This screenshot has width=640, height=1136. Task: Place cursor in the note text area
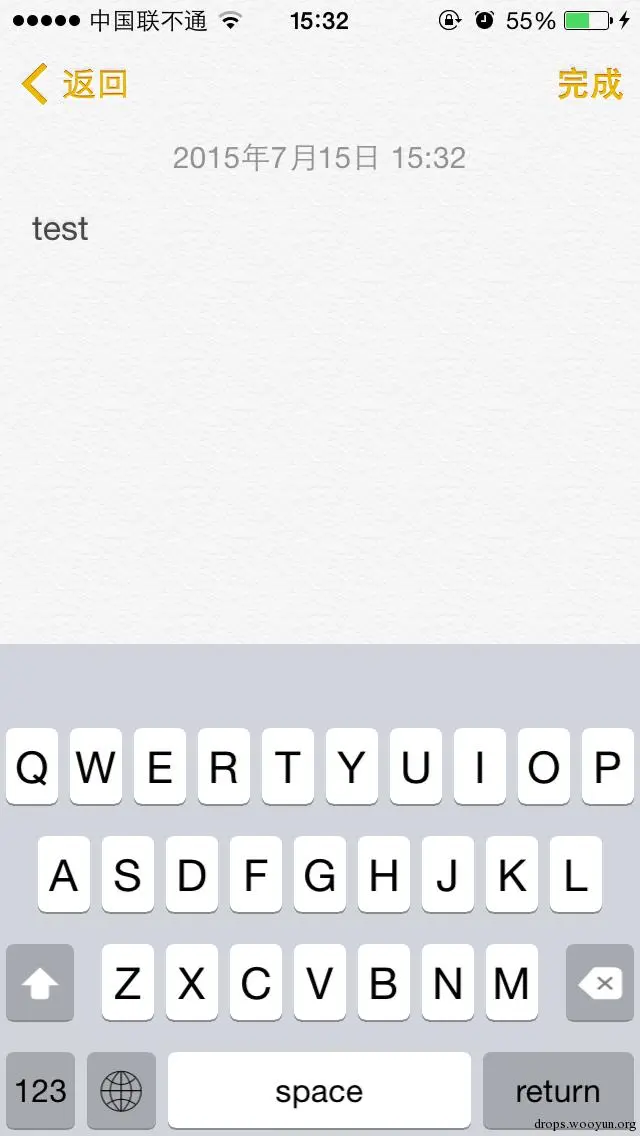coord(320,400)
